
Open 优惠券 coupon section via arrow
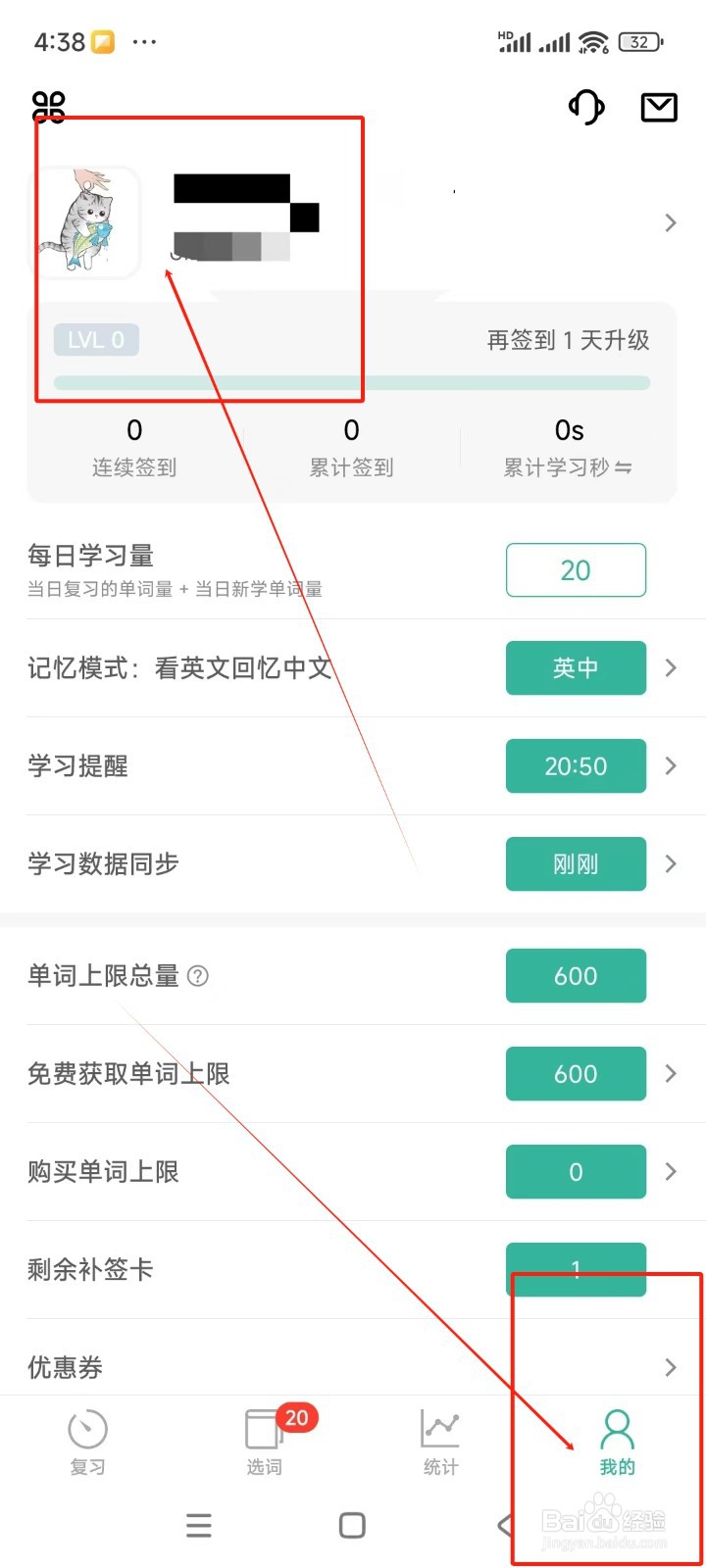point(670,1366)
